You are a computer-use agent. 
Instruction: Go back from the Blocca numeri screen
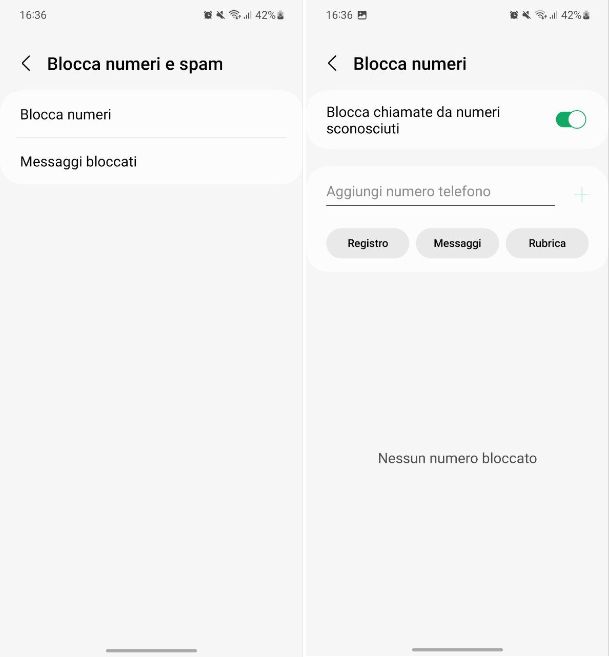[x=332, y=64]
